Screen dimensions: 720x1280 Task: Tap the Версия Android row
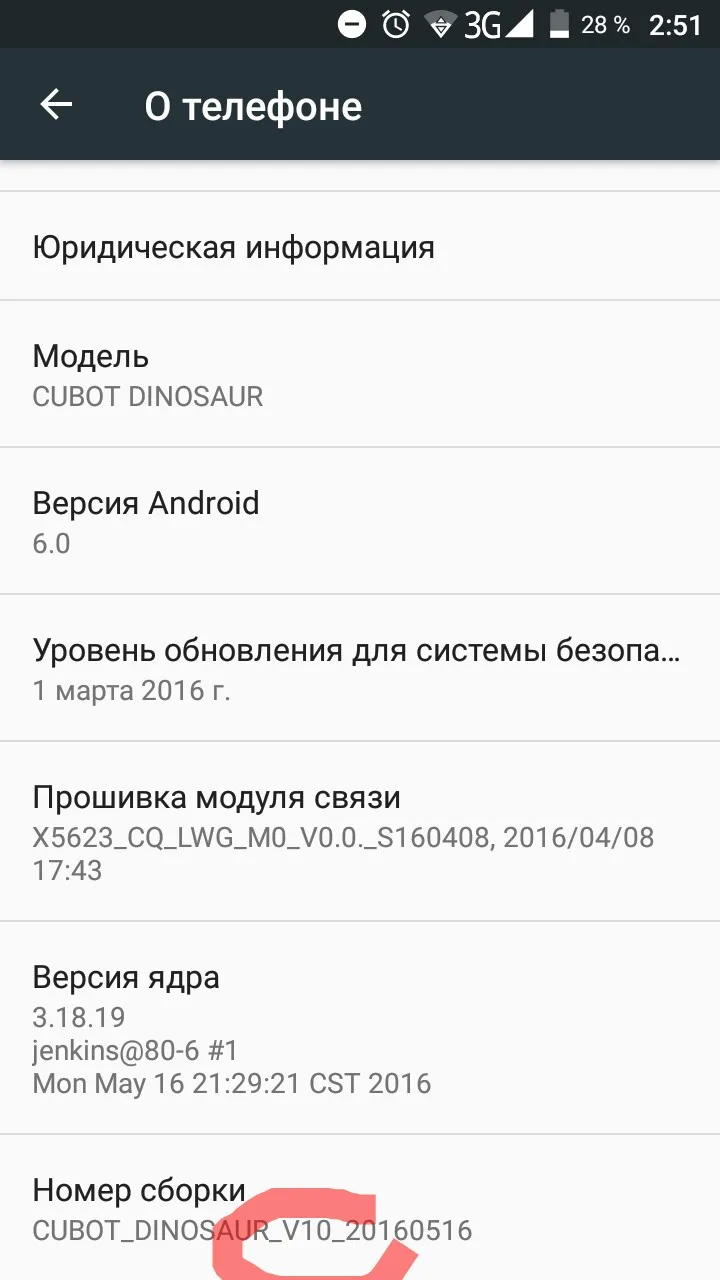tap(360, 520)
